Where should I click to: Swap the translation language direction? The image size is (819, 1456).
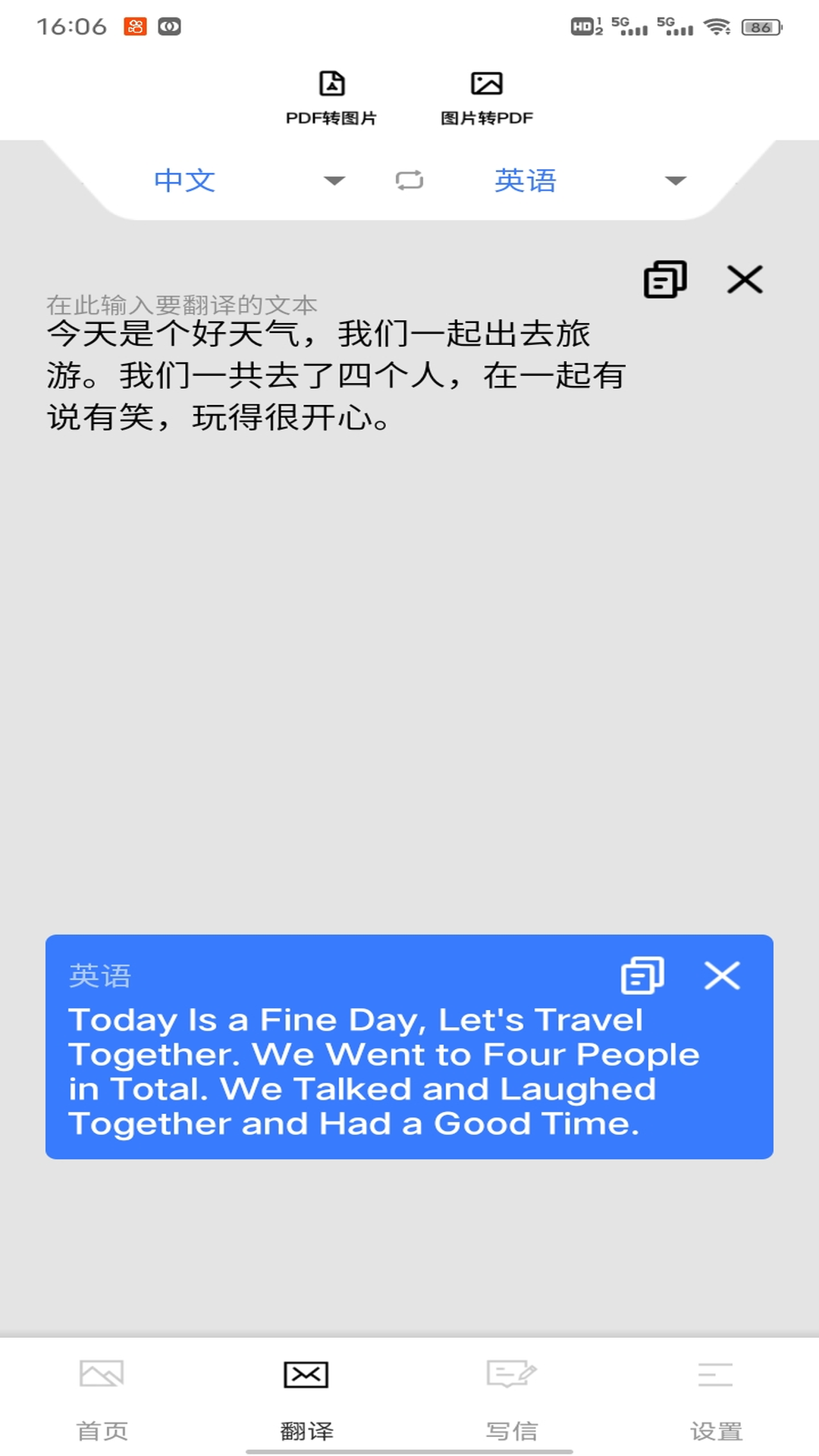point(409,180)
